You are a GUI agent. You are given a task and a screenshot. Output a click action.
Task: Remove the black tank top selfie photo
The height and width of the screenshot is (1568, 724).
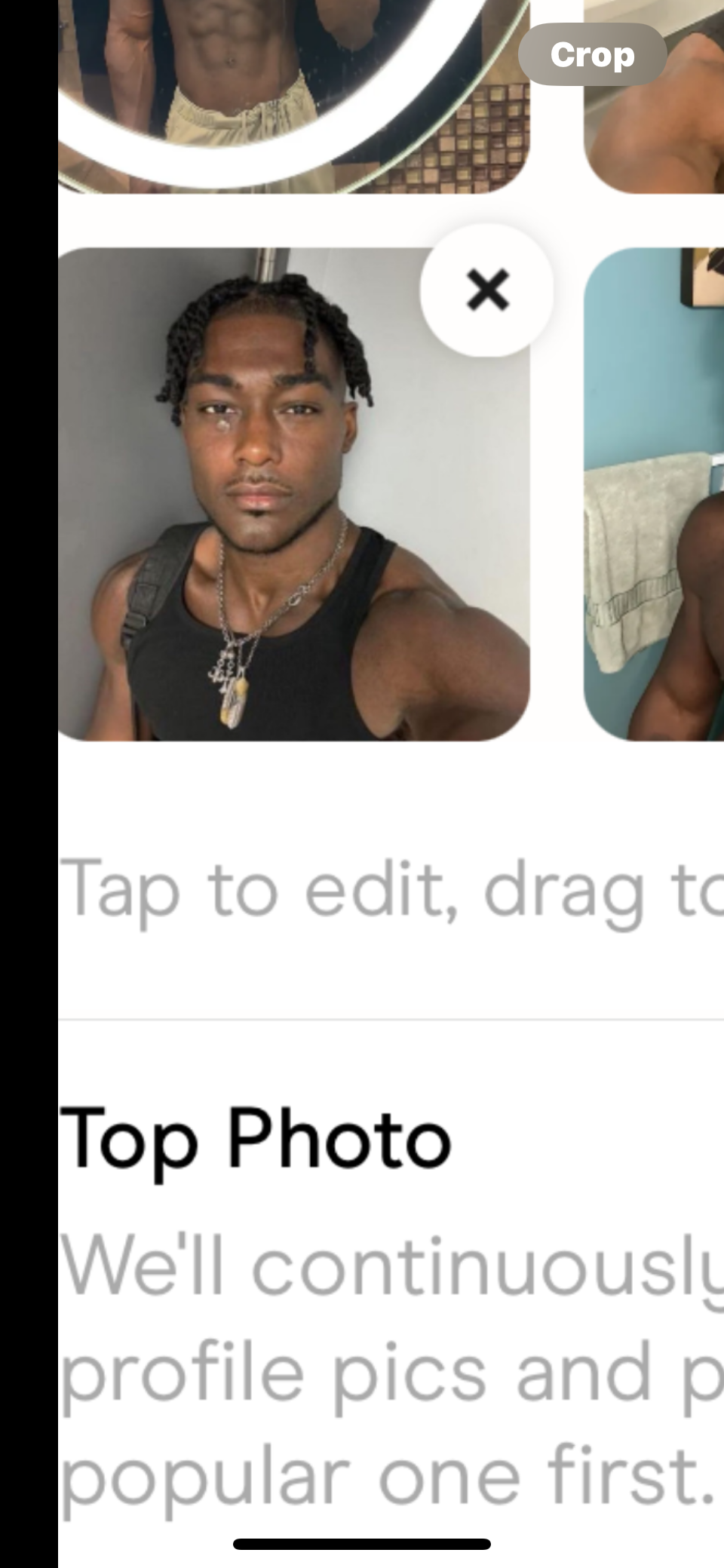tap(487, 290)
